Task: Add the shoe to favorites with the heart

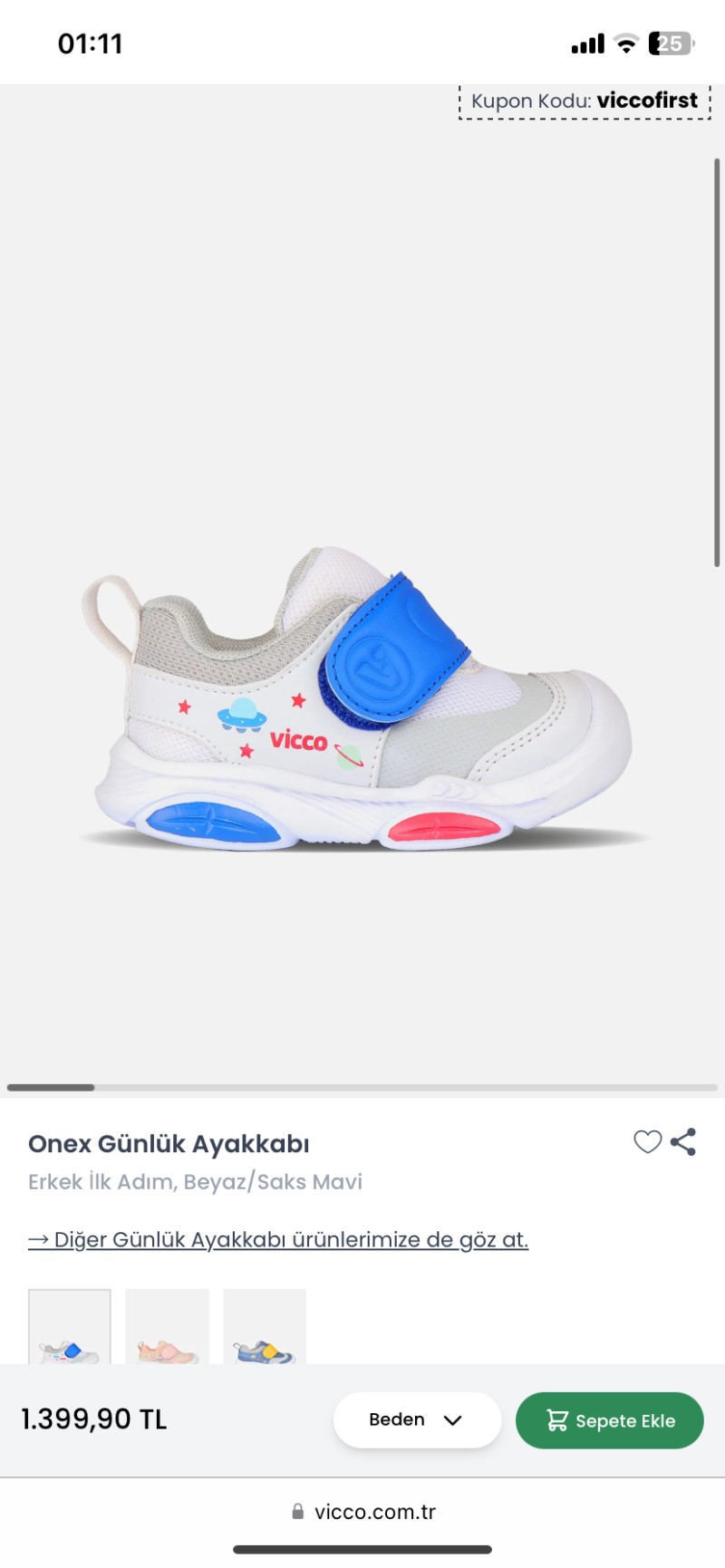Action: tap(647, 1142)
